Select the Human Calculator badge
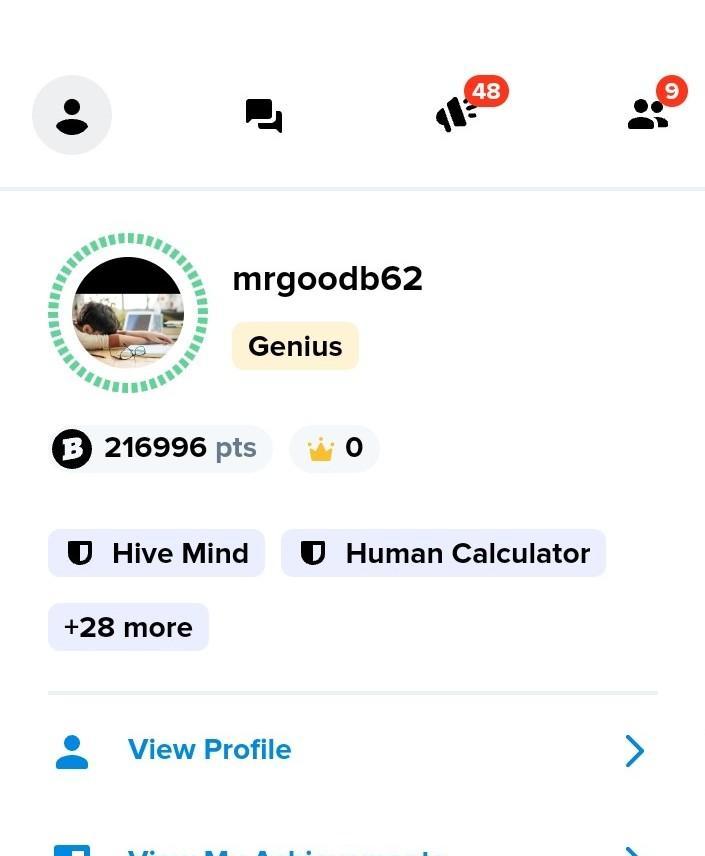Image resolution: width=705 pixels, height=856 pixels. [443, 553]
